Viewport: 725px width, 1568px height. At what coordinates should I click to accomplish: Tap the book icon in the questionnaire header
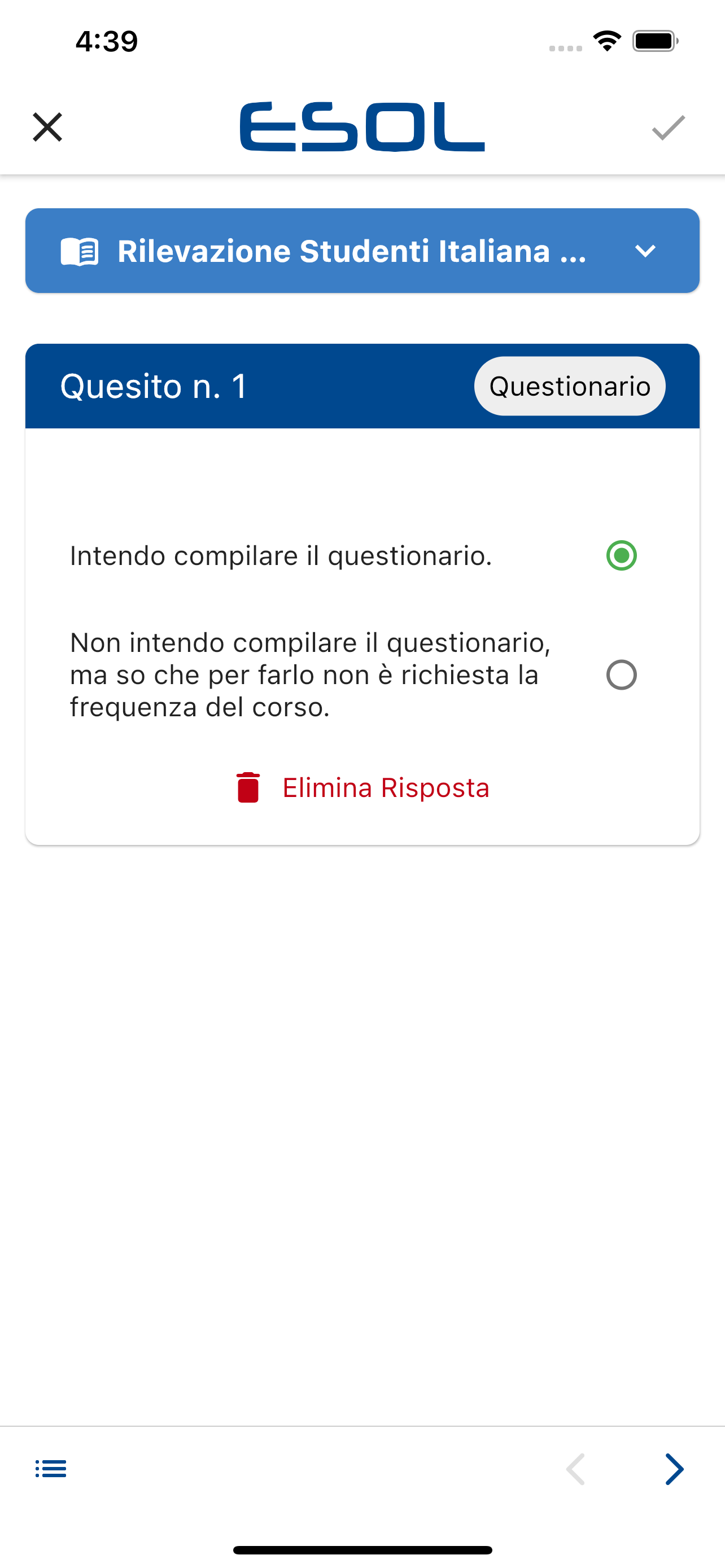tap(80, 250)
